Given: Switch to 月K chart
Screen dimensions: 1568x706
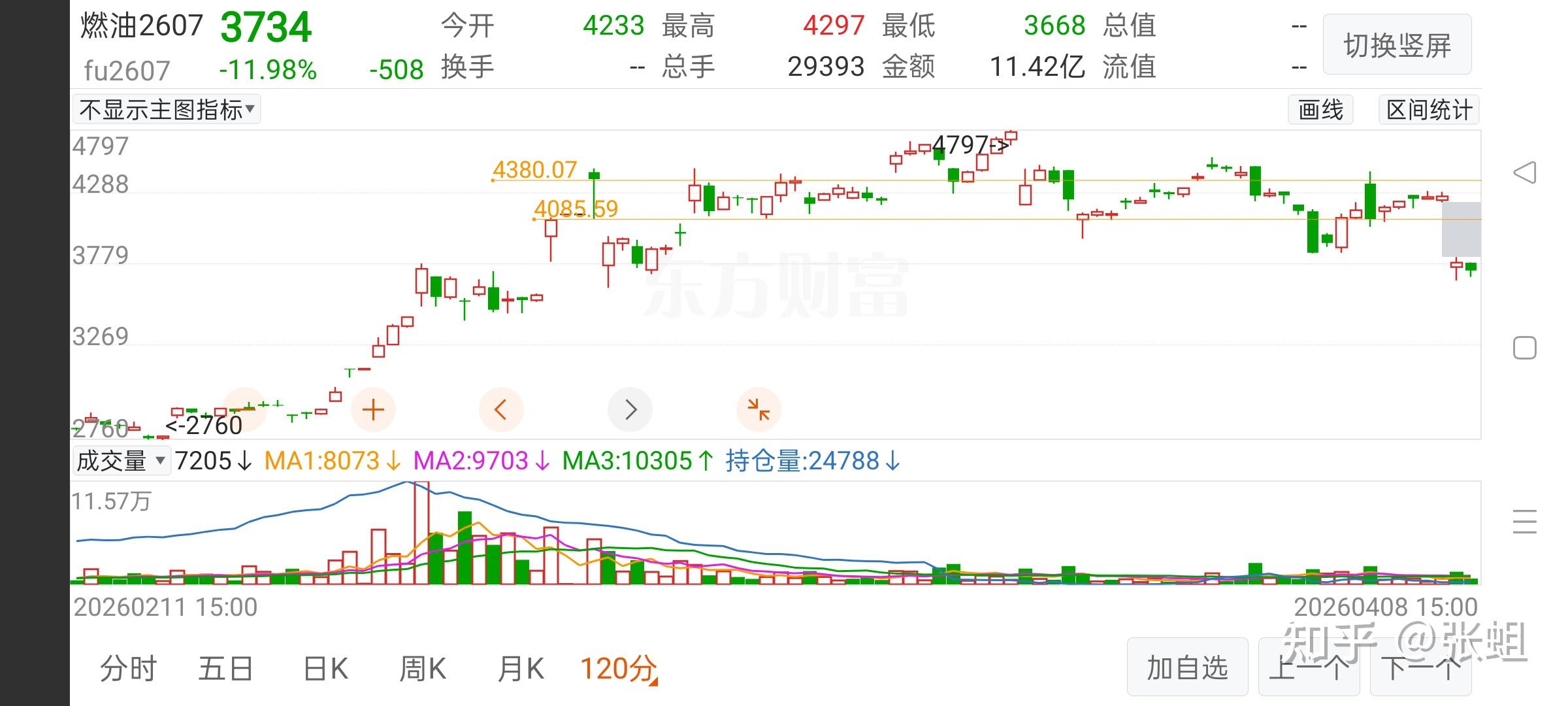Looking at the screenshot, I should pyautogui.click(x=521, y=668).
